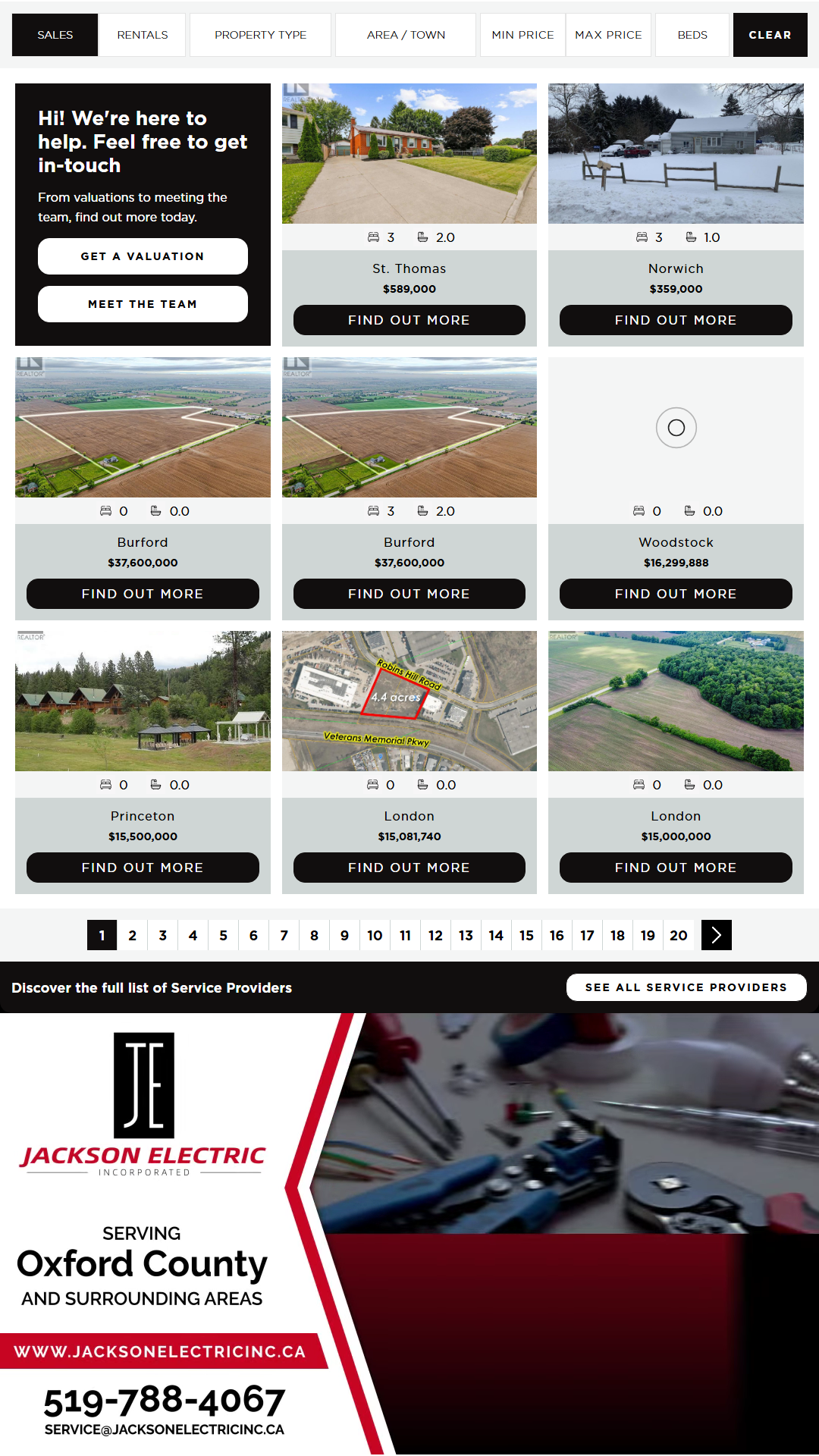
Task: Find out more about Woodstock property
Action: [676, 594]
